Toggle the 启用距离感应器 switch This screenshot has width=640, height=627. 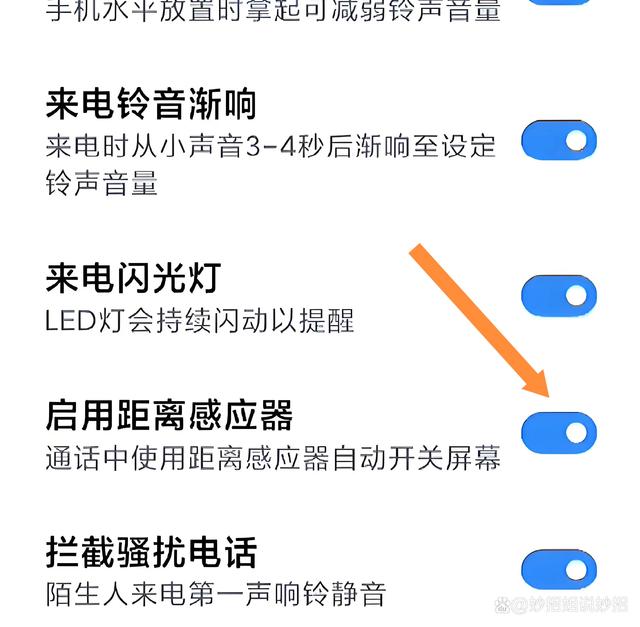[x=559, y=432]
